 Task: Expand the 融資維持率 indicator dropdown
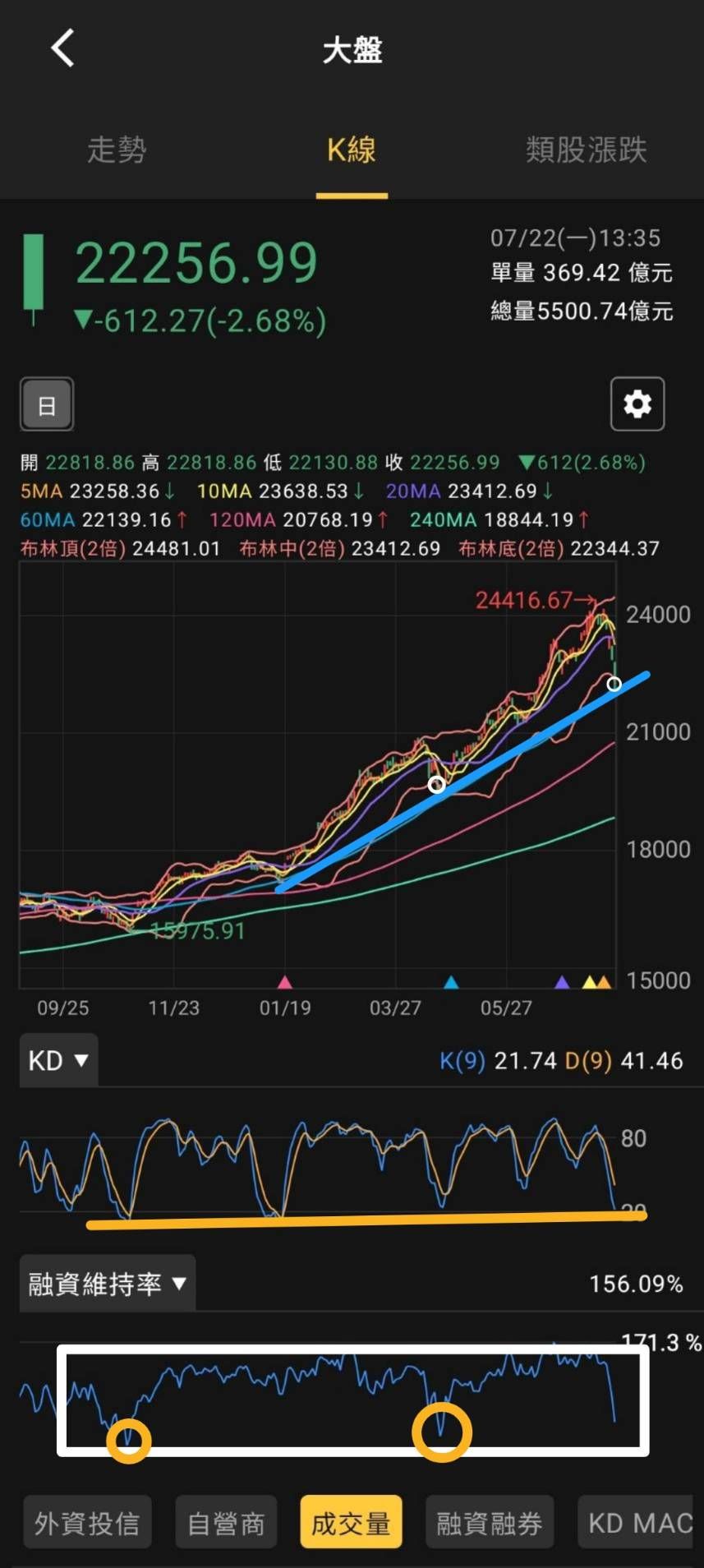[108, 1283]
